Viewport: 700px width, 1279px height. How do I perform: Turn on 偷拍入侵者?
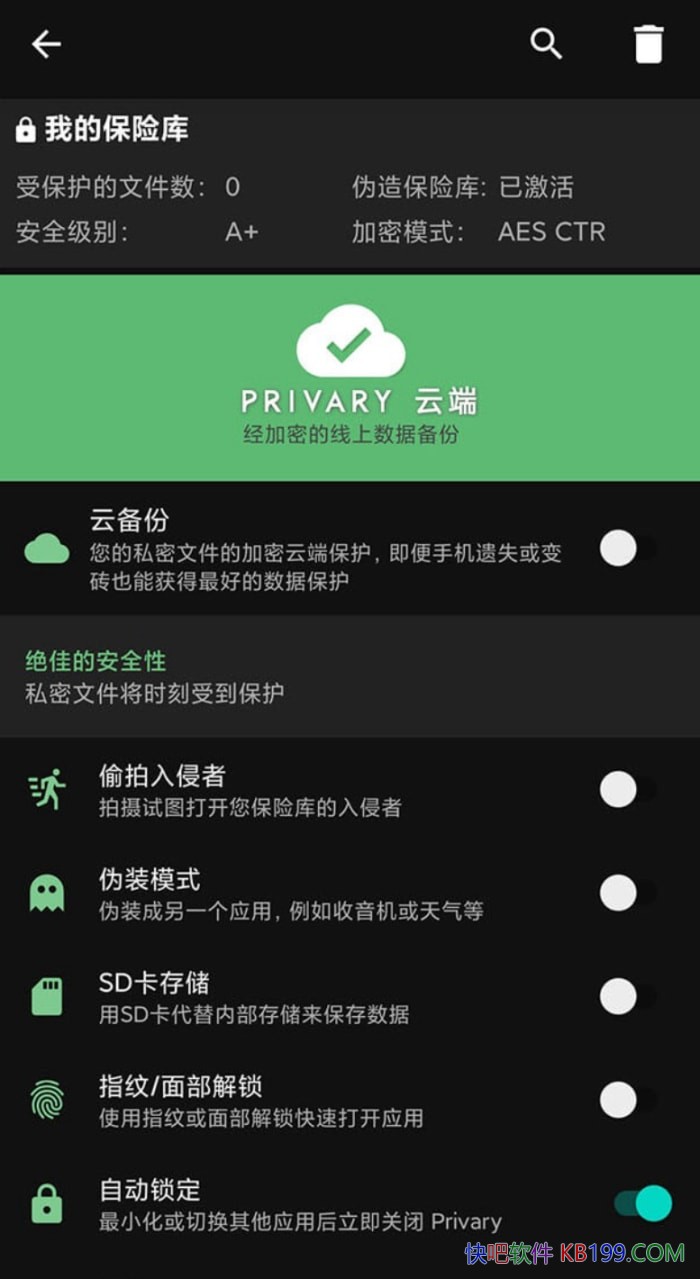point(627,790)
